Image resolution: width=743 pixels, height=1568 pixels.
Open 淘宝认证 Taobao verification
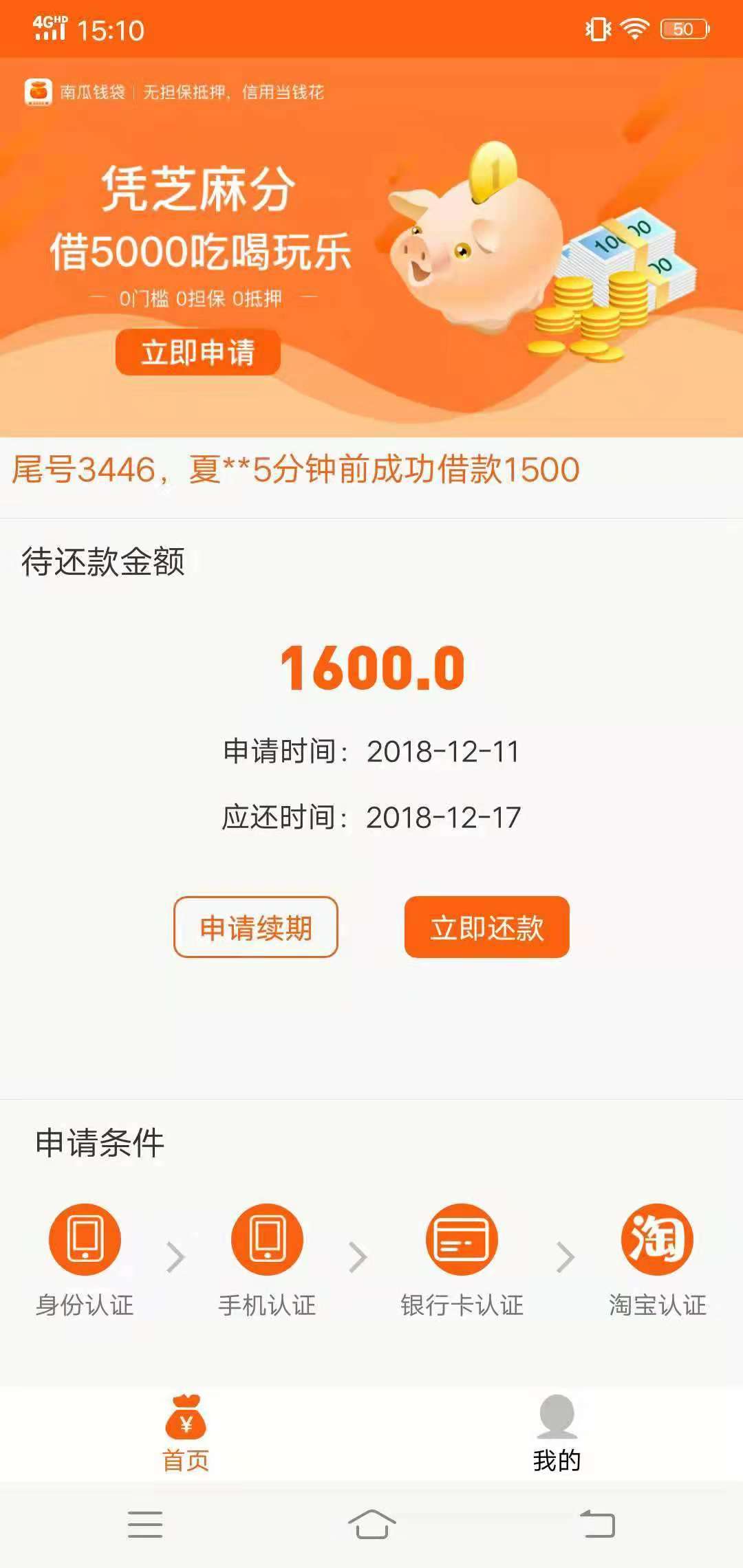click(657, 1260)
